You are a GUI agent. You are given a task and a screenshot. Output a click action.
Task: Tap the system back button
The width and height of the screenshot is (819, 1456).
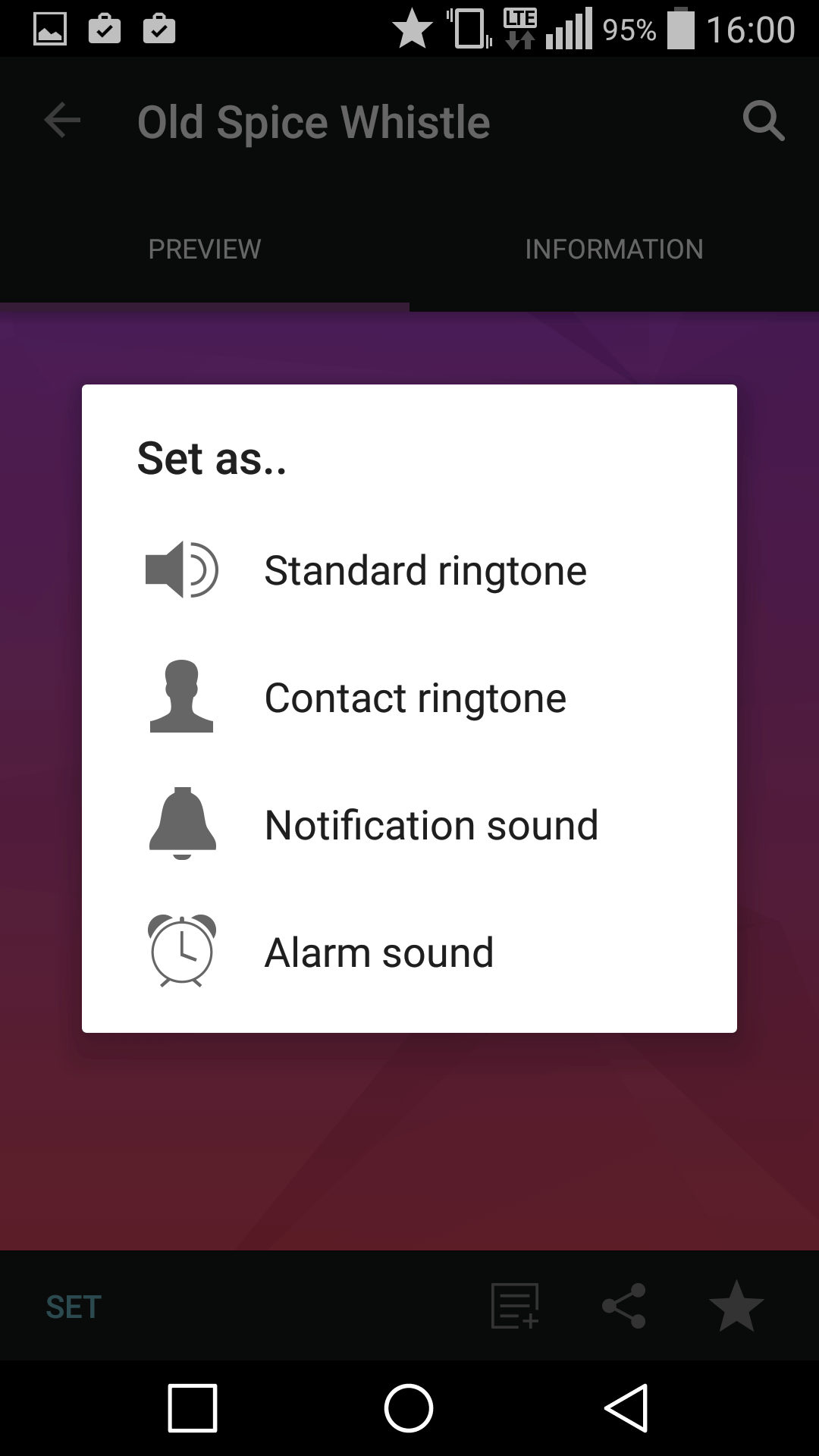(x=626, y=1408)
